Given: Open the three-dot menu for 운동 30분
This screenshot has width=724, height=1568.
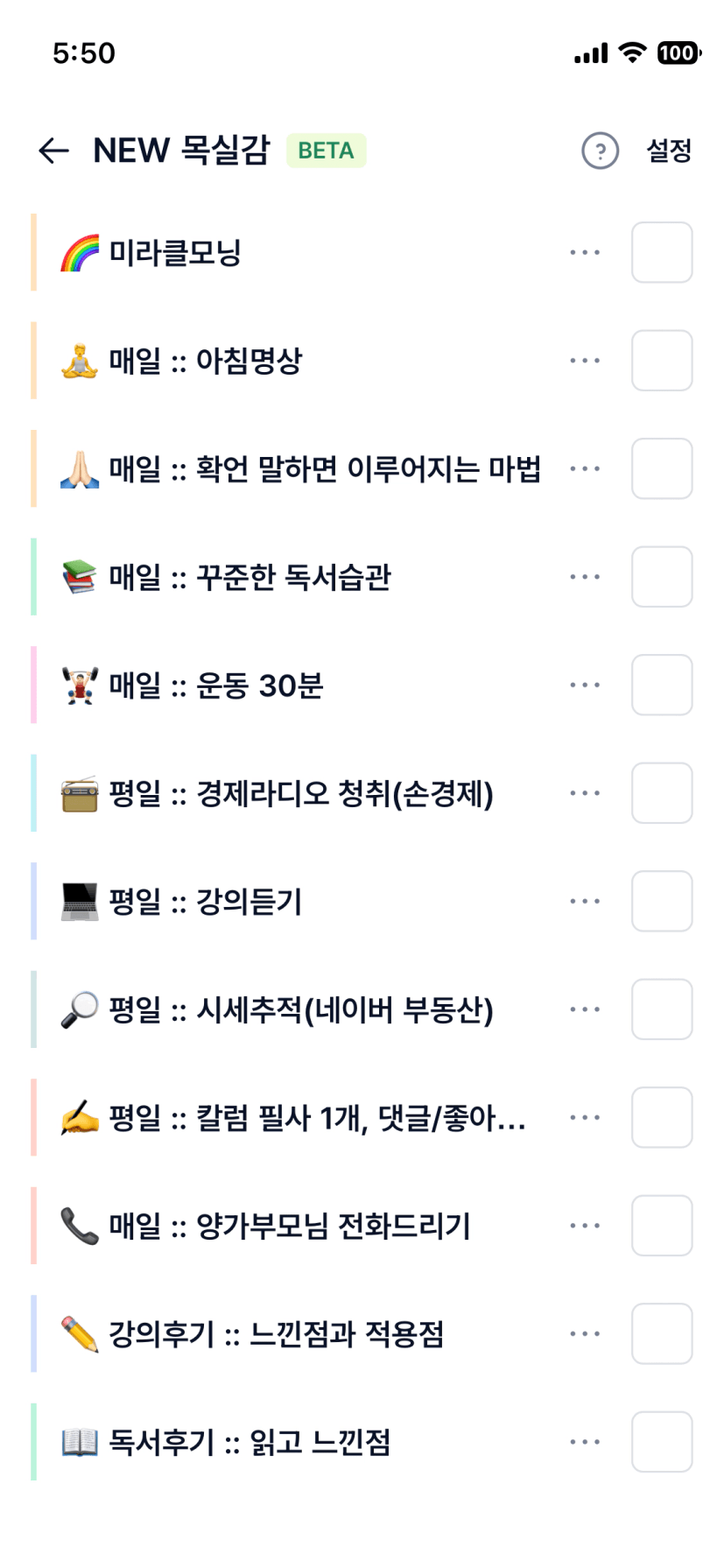Looking at the screenshot, I should coord(585,685).
